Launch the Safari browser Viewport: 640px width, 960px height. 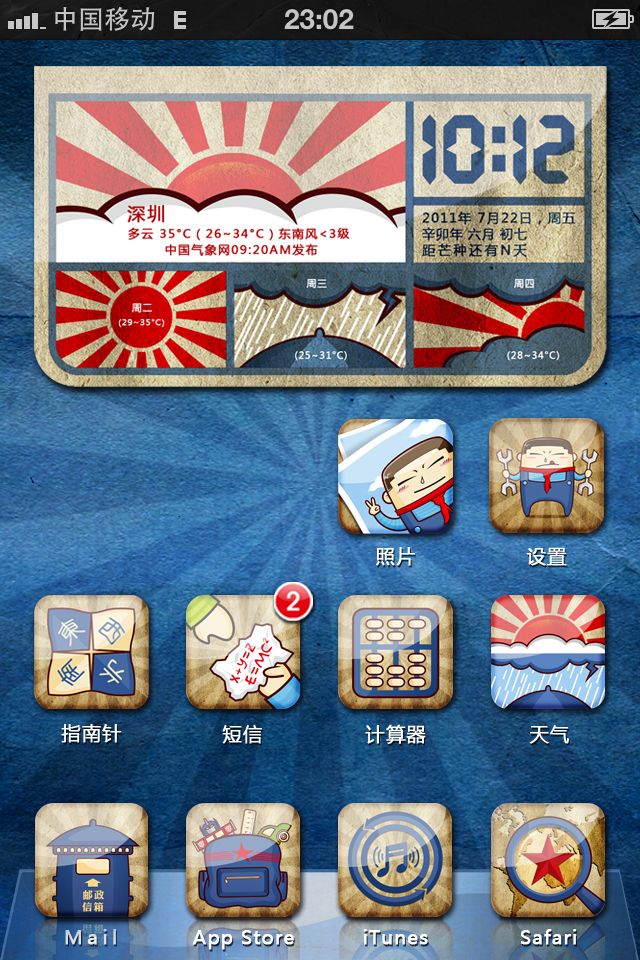[547, 861]
